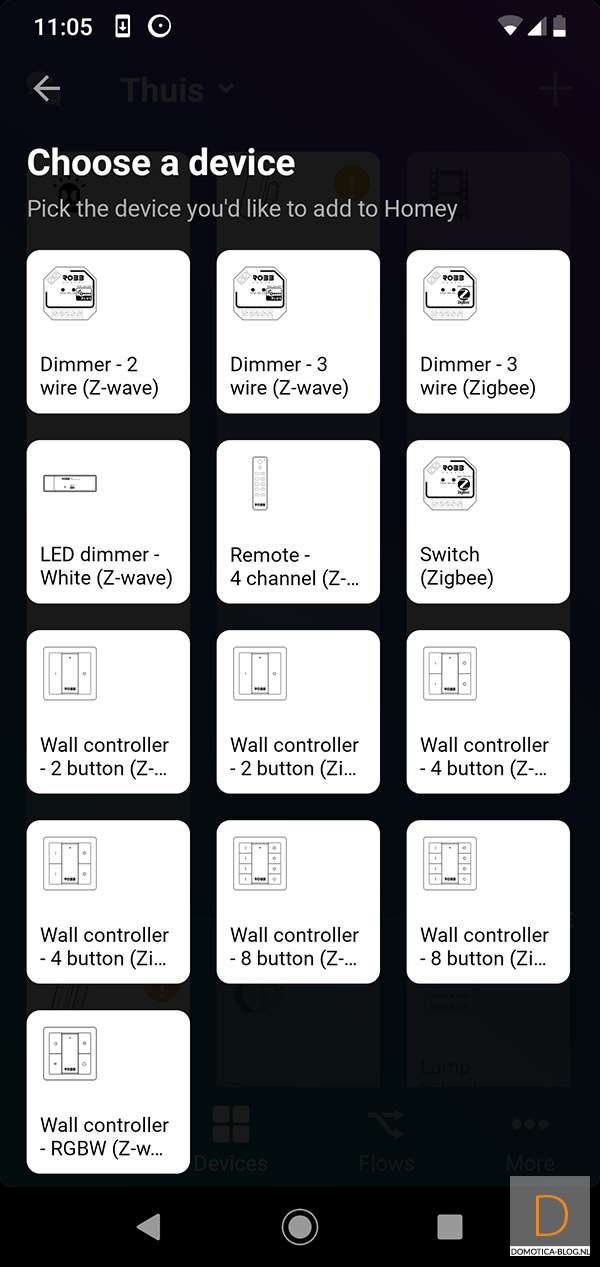Choose Dimmer - 3 wire (Z-wave)
Image resolution: width=600 pixels, height=1267 pixels.
pyautogui.click(x=298, y=331)
